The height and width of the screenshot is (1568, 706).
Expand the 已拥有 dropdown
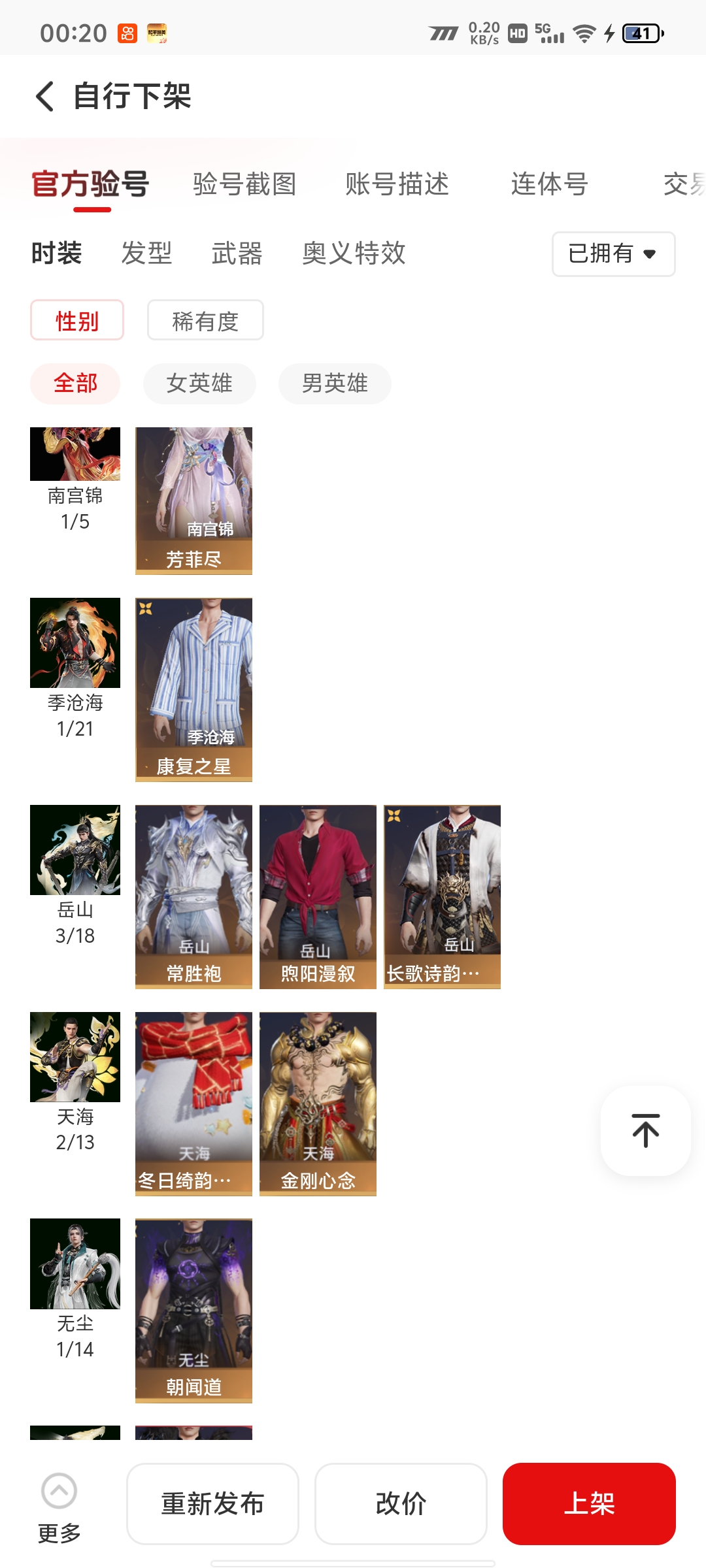[x=613, y=253]
